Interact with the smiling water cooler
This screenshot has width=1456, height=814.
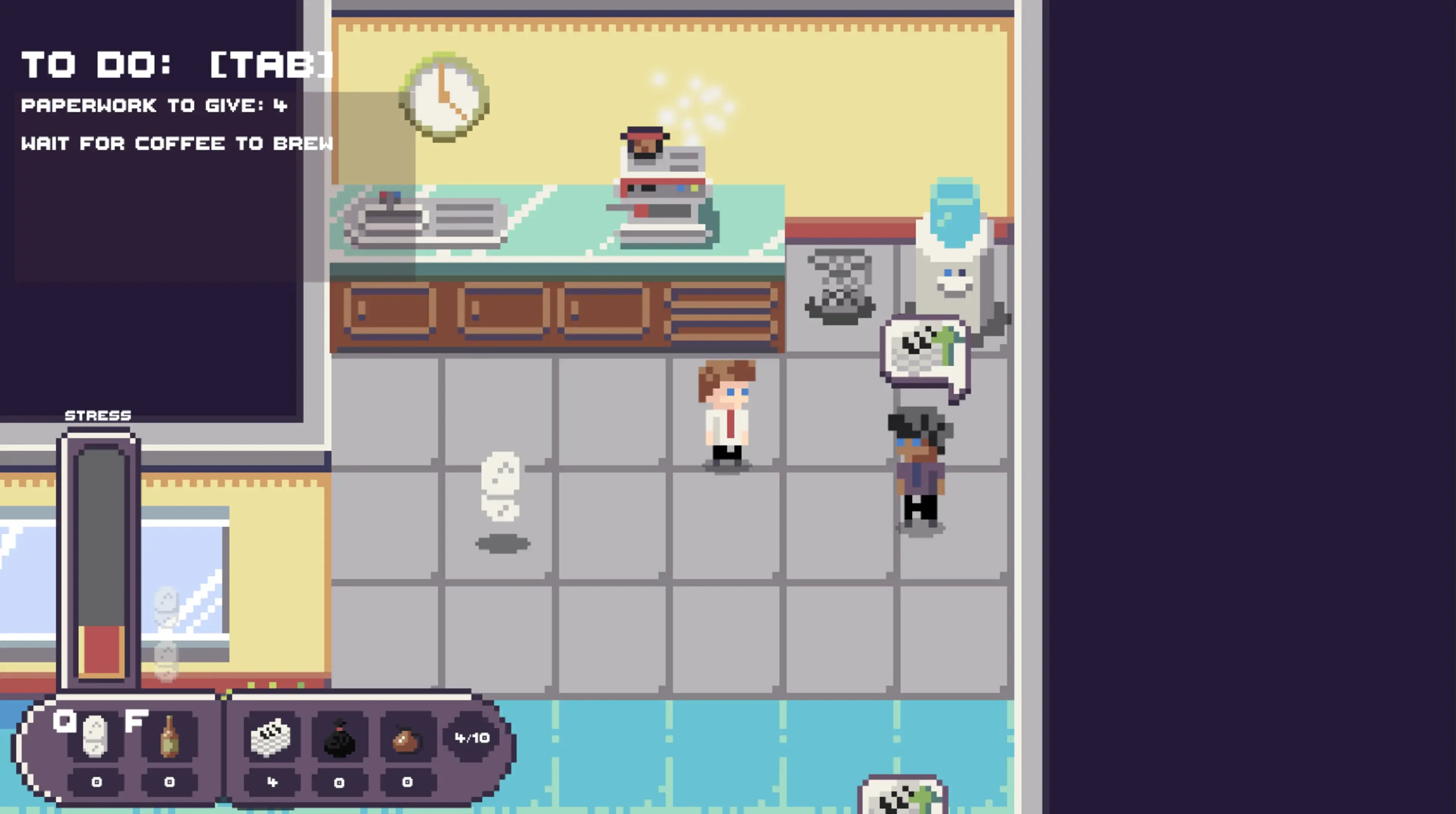click(955, 255)
